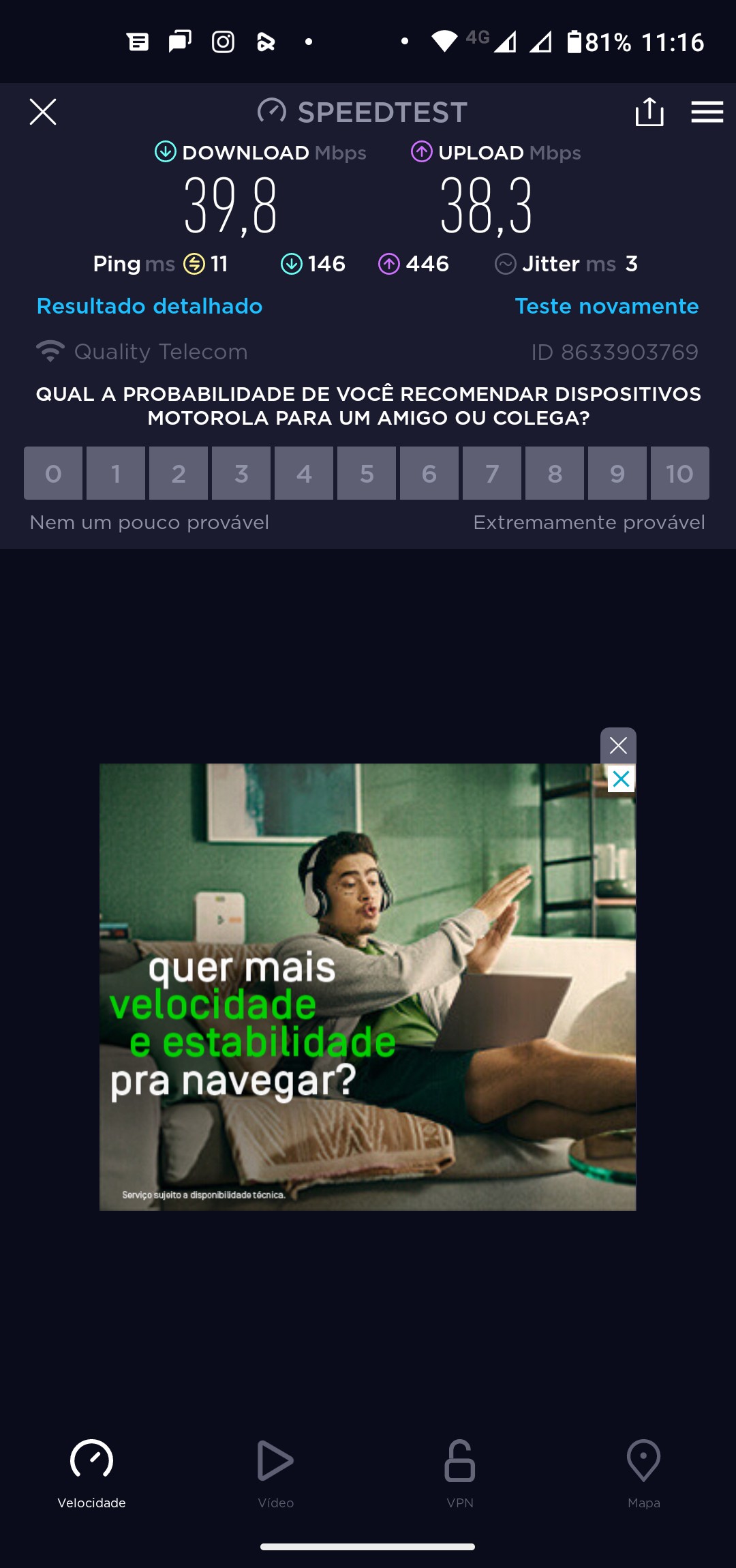Close the speed test results
The height and width of the screenshot is (1568, 736).
(43, 112)
